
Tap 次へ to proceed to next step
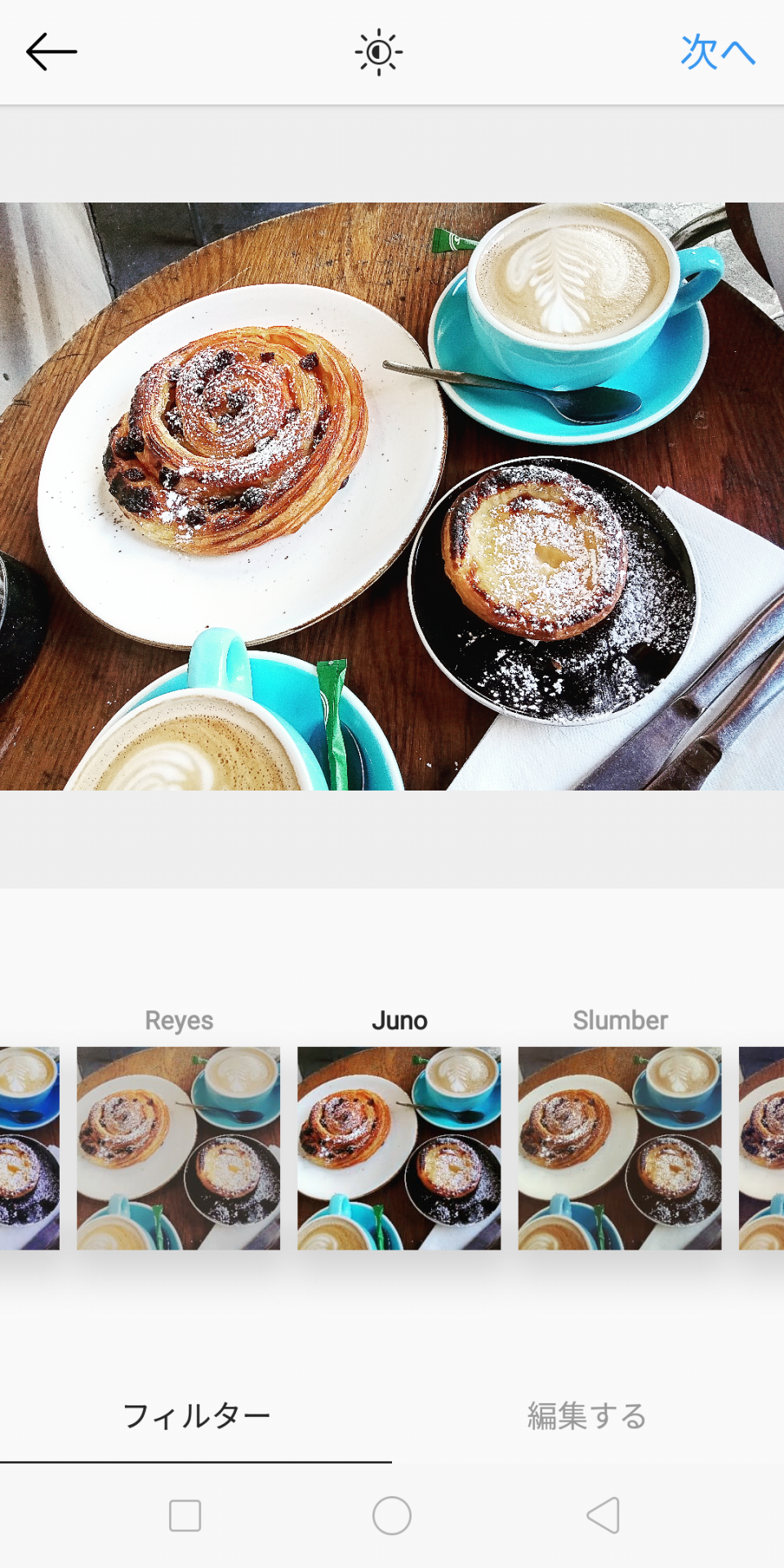coord(717,52)
